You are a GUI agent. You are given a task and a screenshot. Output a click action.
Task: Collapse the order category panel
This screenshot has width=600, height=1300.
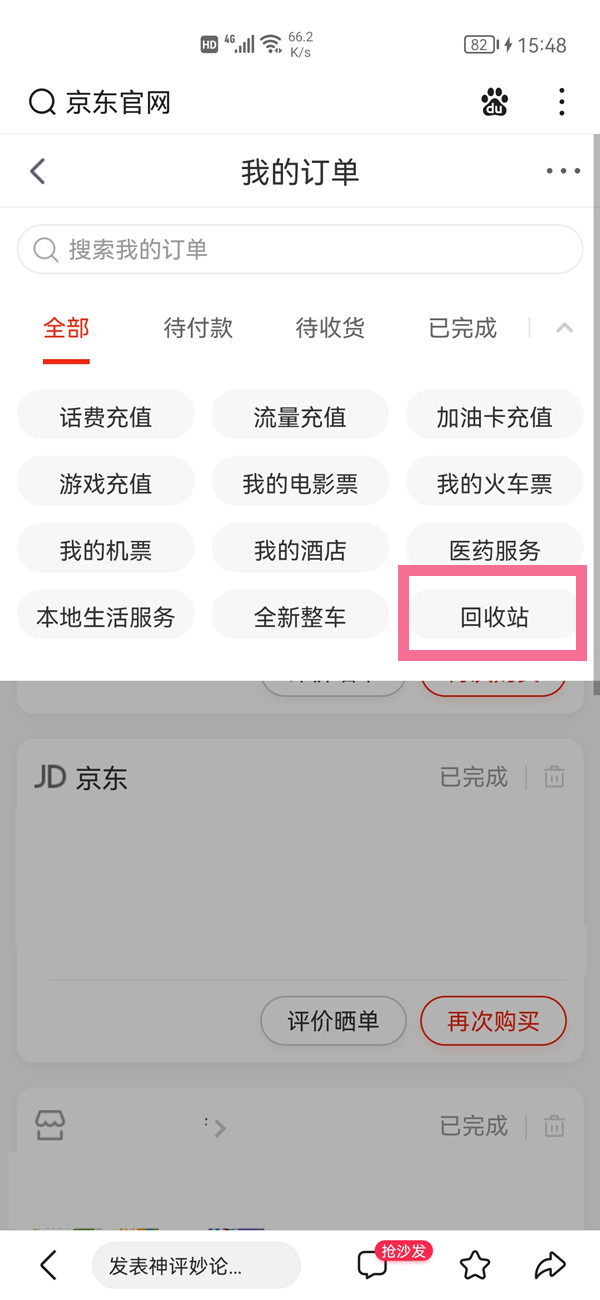[x=564, y=328]
